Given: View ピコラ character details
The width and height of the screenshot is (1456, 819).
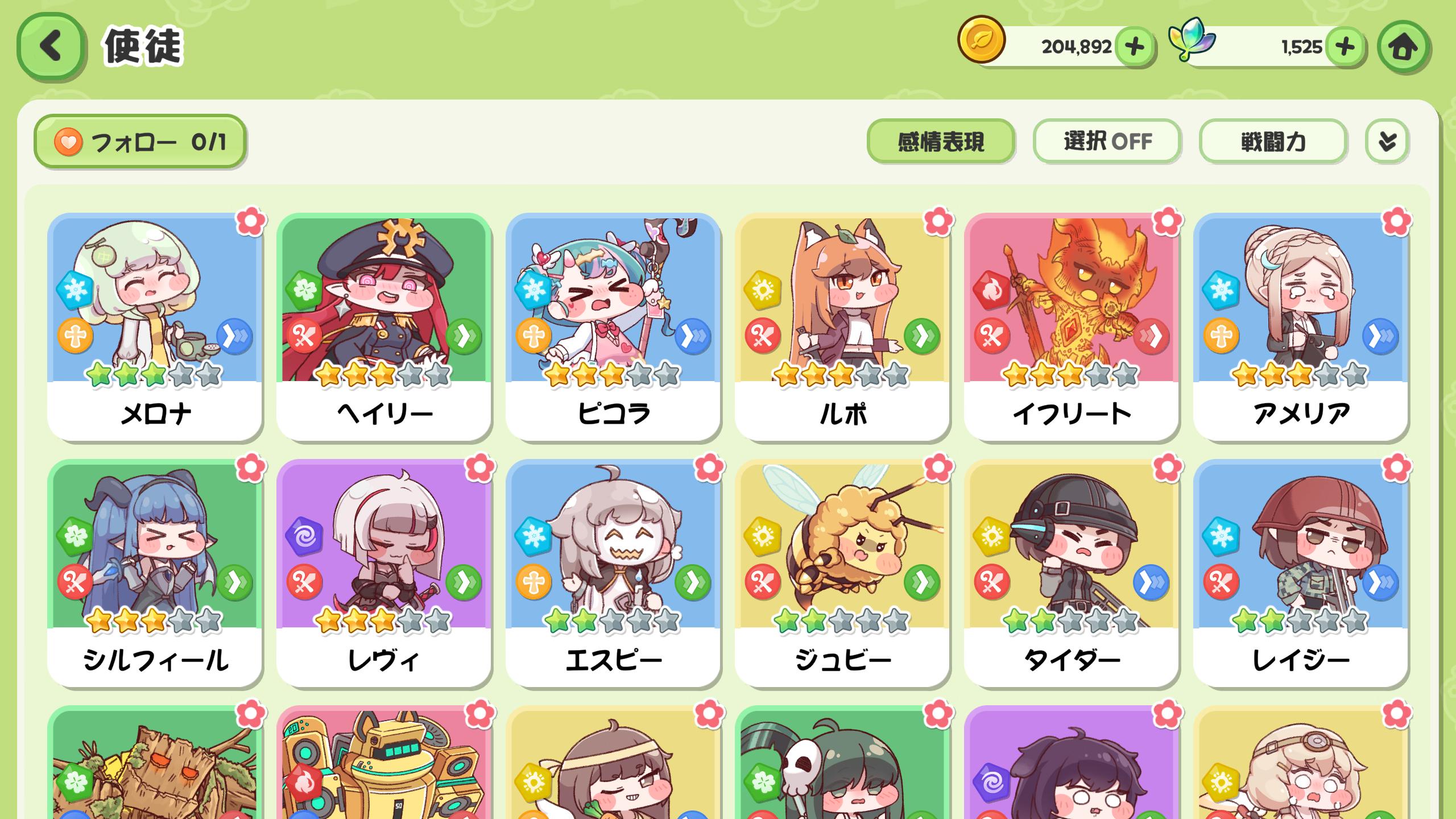Looking at the screenshot, I should (613, 327).
